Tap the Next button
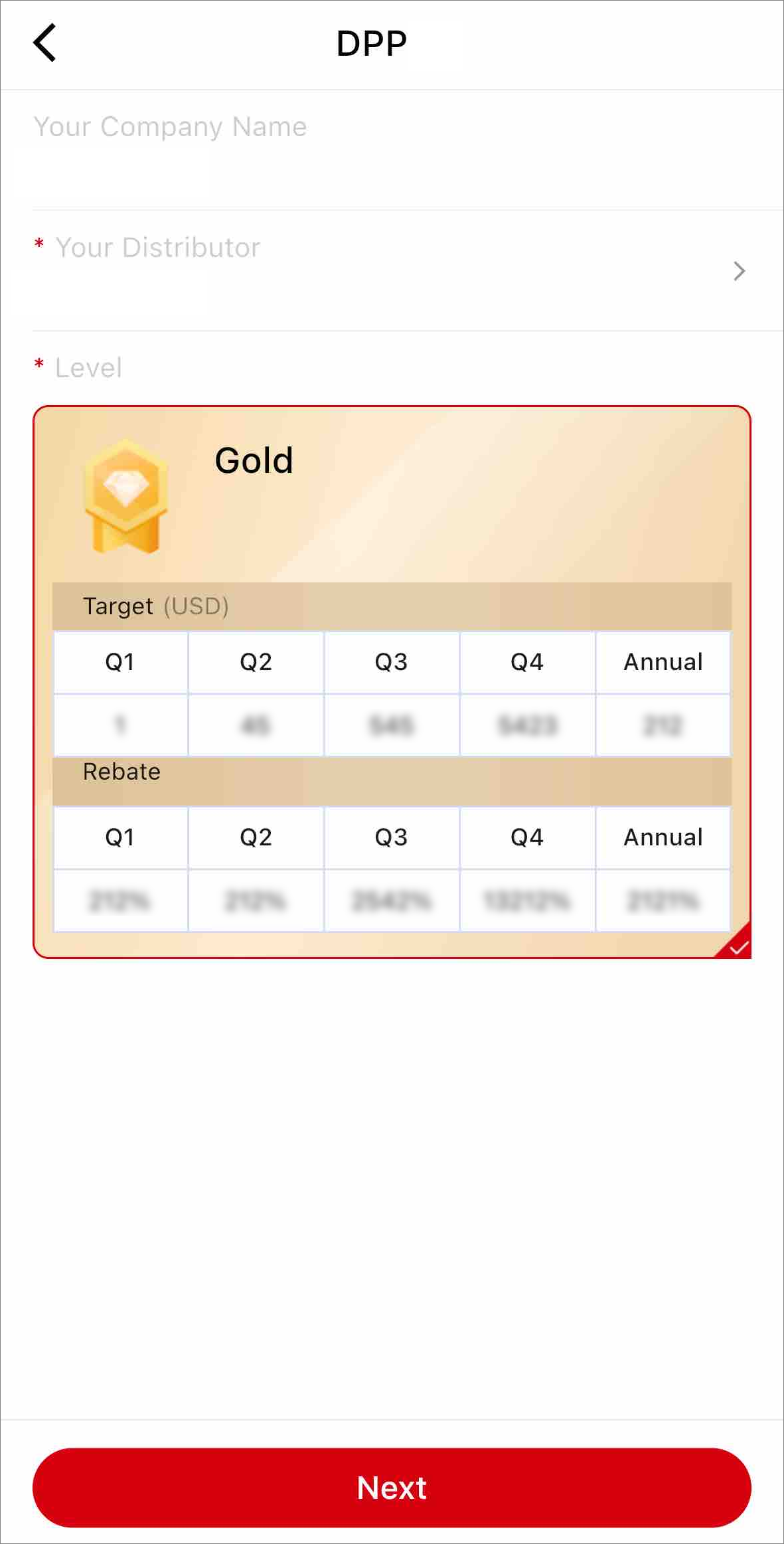The image size is (784, 1544). [x=392, y=1488]
